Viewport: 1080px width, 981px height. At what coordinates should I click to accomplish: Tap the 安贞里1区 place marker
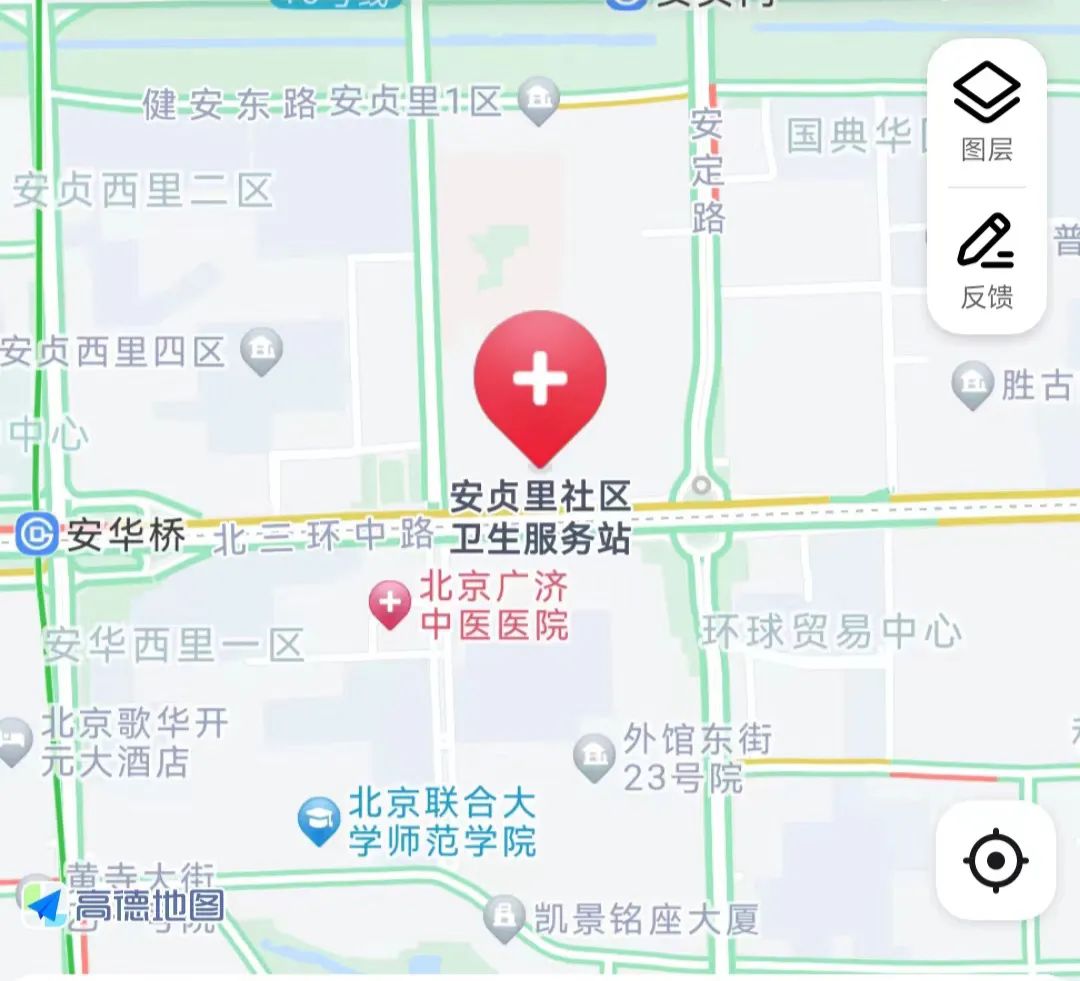click(540, 101)
